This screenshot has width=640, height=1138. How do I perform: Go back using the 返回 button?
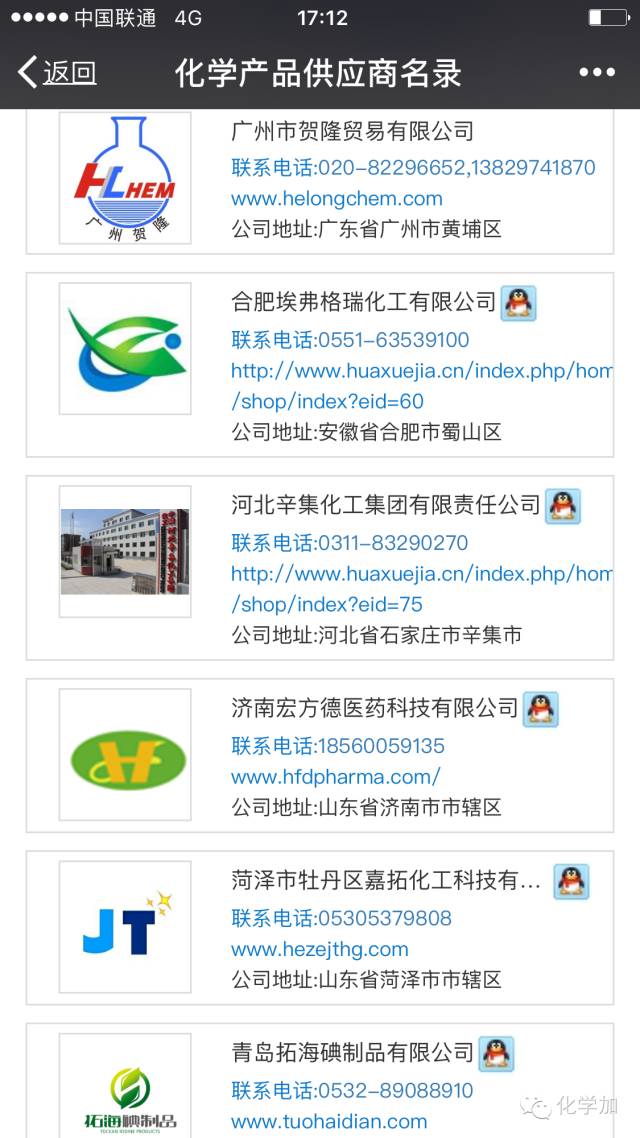58,73
